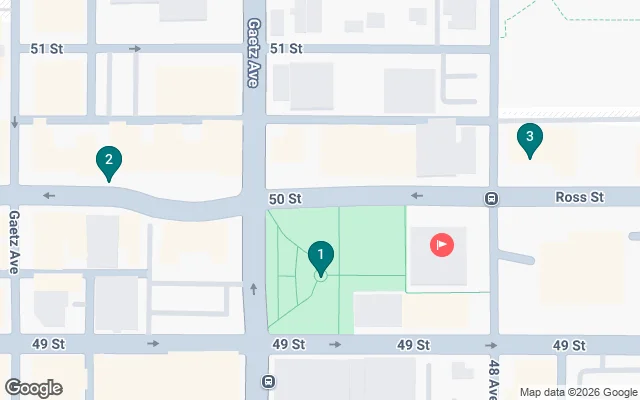Image resolution: width=640 pixels, height=400 pixels.
Task: Select the red flag place marker
Action: point(441,244)
